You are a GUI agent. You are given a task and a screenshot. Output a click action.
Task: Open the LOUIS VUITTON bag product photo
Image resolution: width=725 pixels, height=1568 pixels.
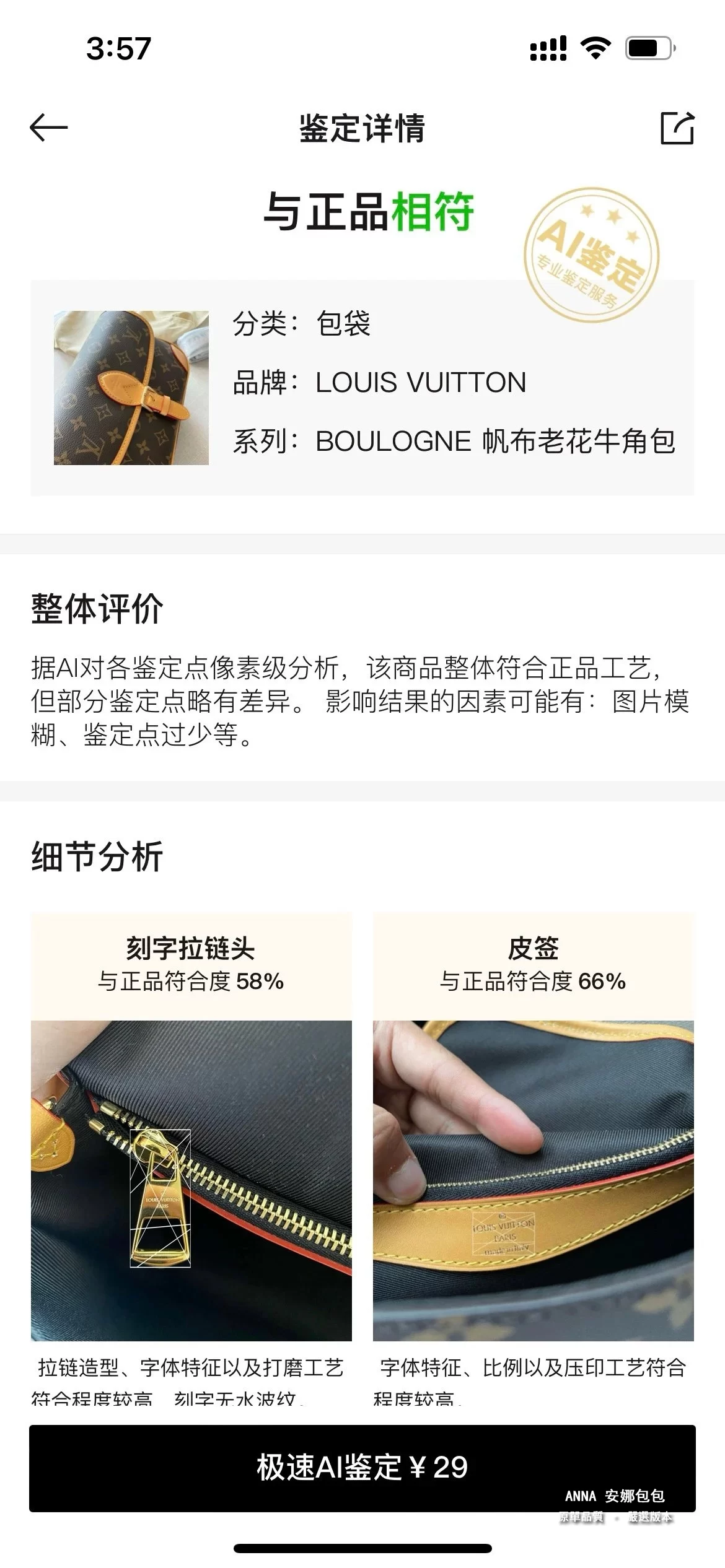pyautogui.click(x=131, y=388)
